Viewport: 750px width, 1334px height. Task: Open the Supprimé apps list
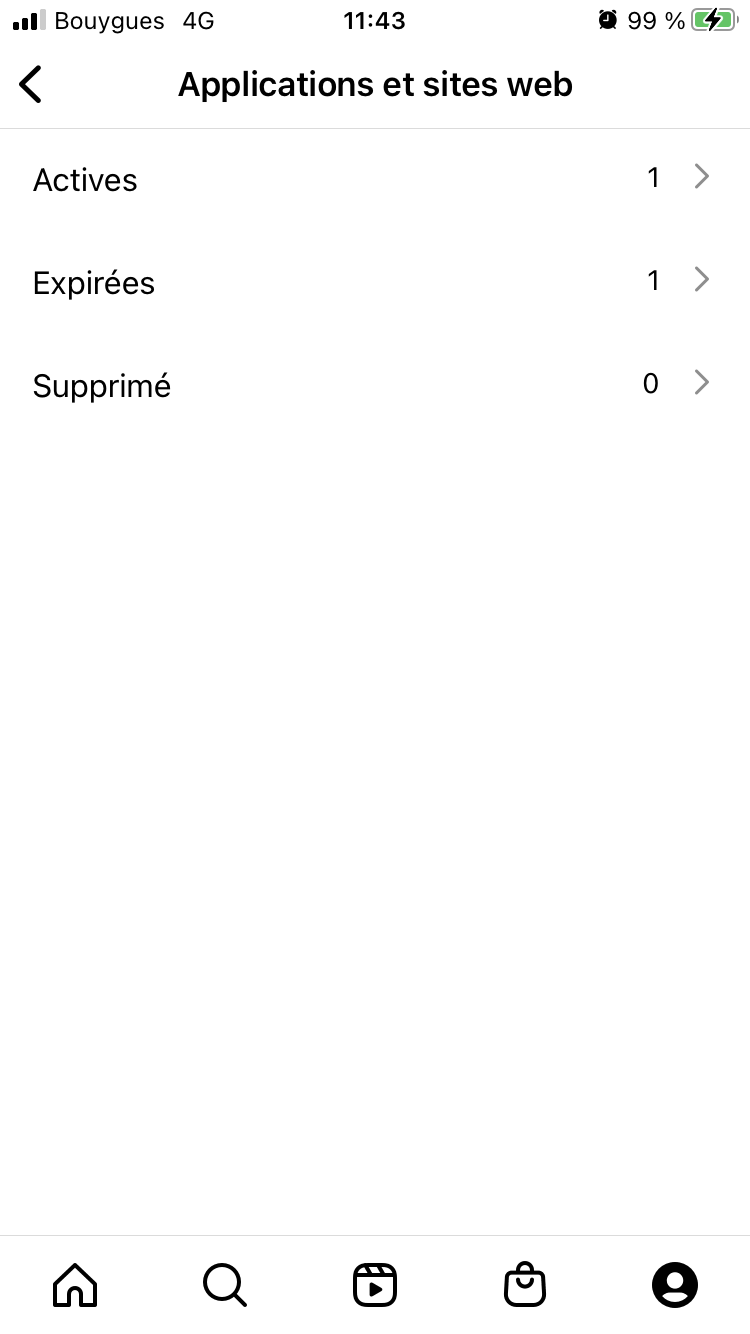(x=375, y=385)
